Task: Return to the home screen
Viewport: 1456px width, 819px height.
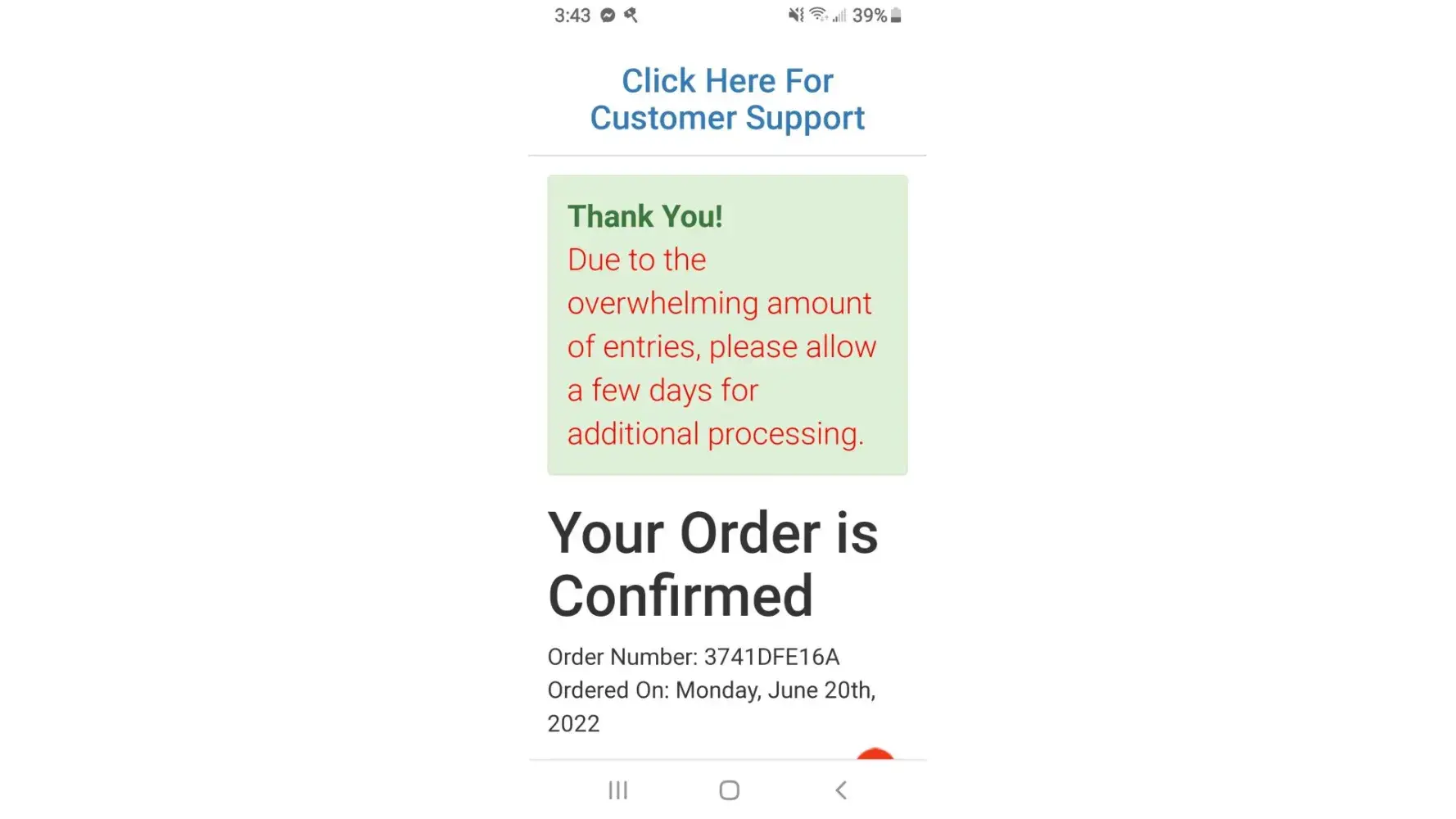Action: tap(729, 790)
